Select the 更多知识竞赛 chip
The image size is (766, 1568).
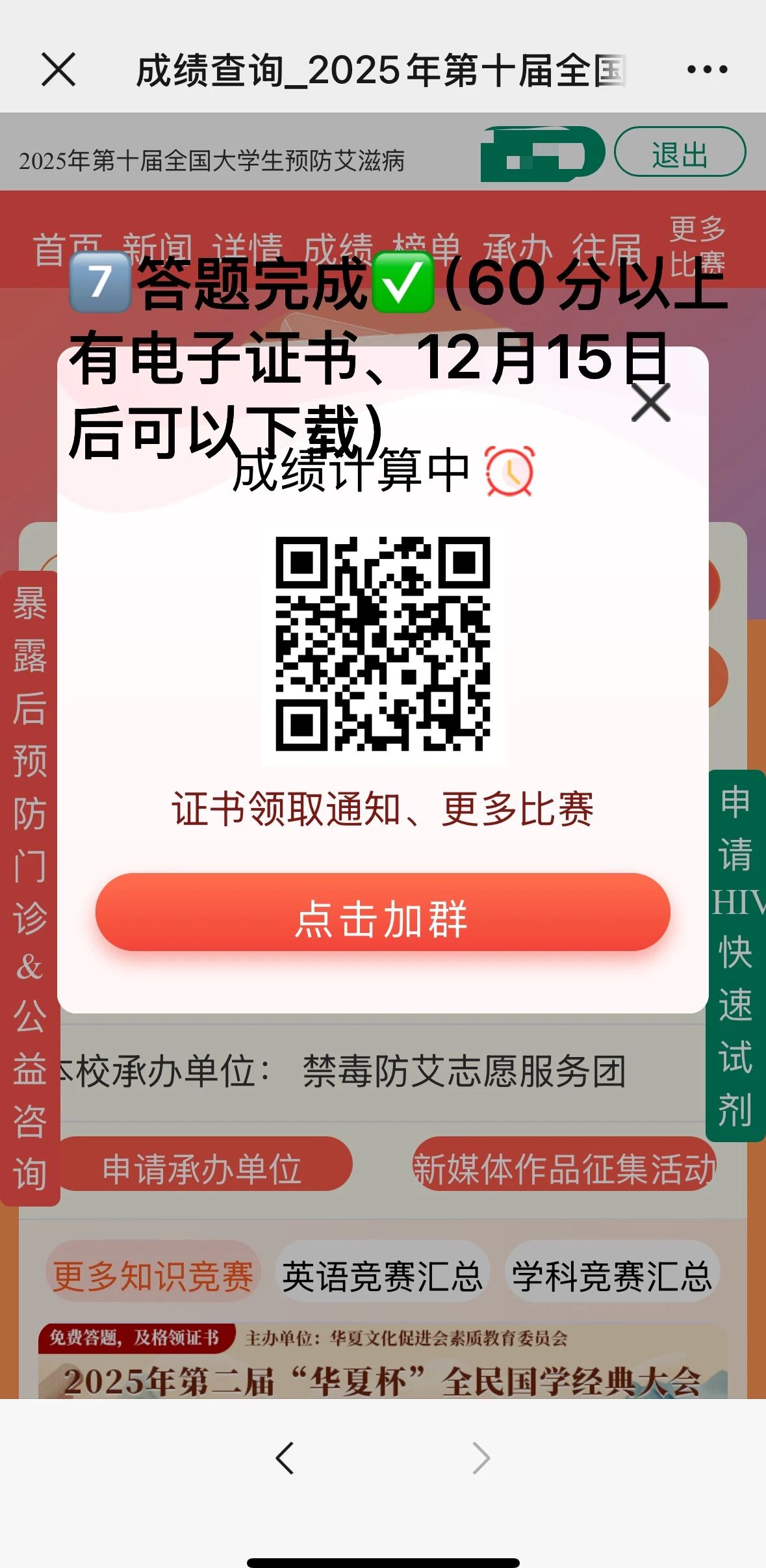[153, 1275]
